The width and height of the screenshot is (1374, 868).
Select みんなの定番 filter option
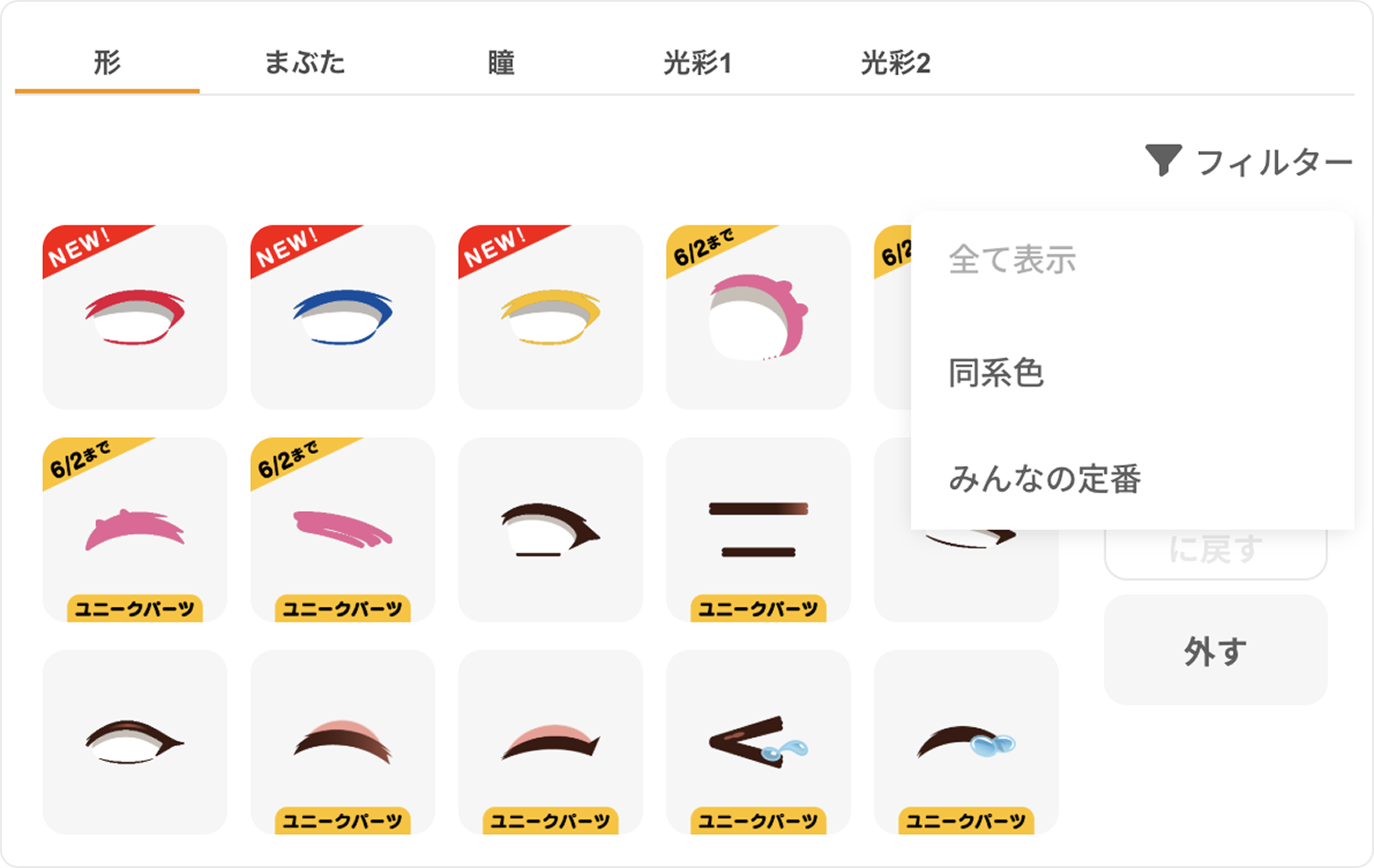(1044, 479)
